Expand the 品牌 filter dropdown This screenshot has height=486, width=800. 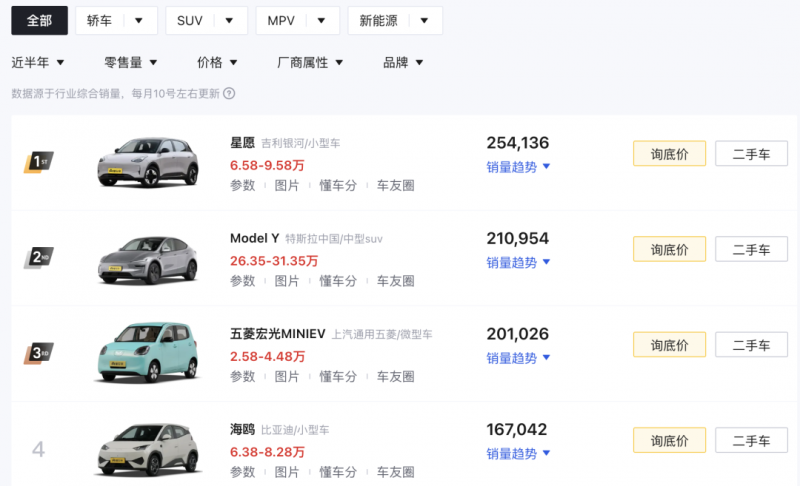pos(403,62)
